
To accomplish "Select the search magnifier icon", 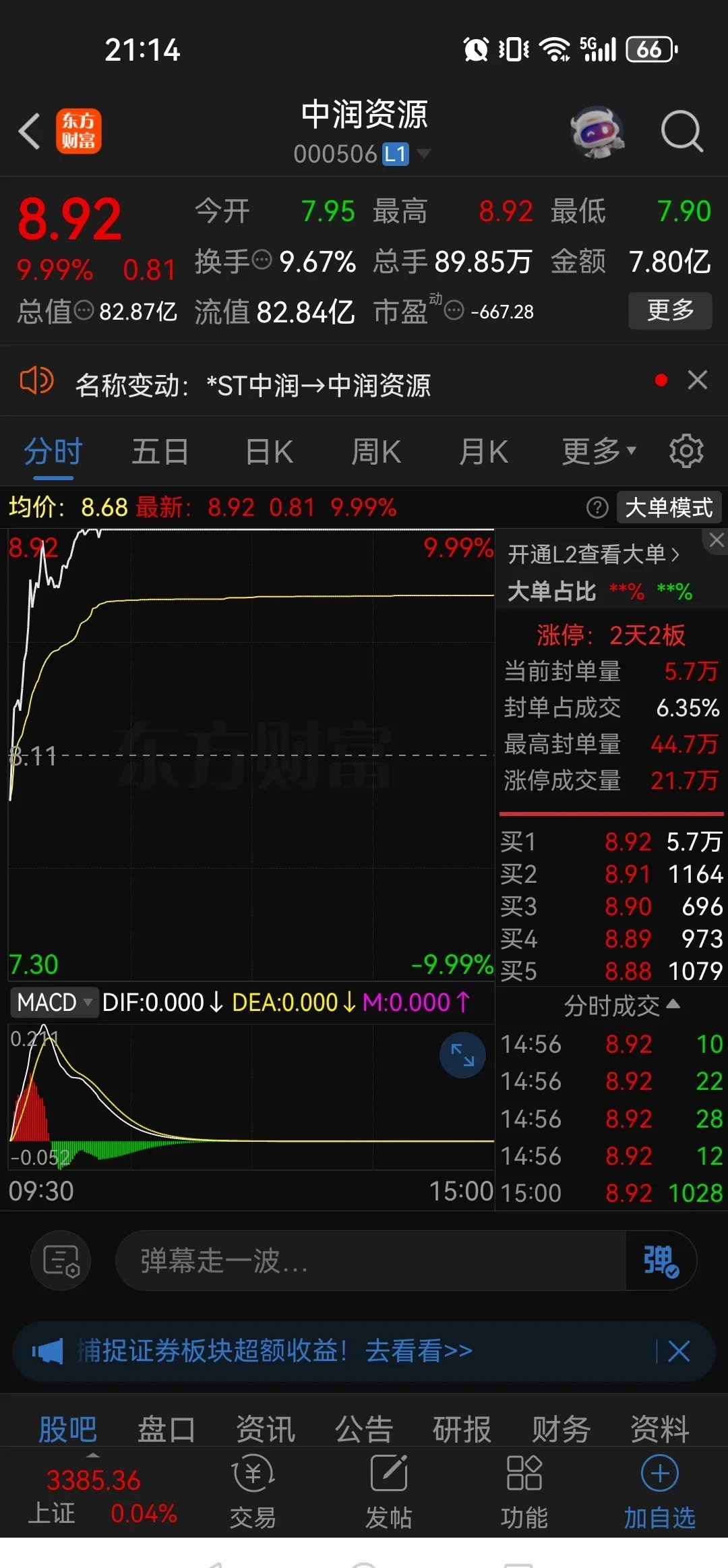I will click(683, 132).
